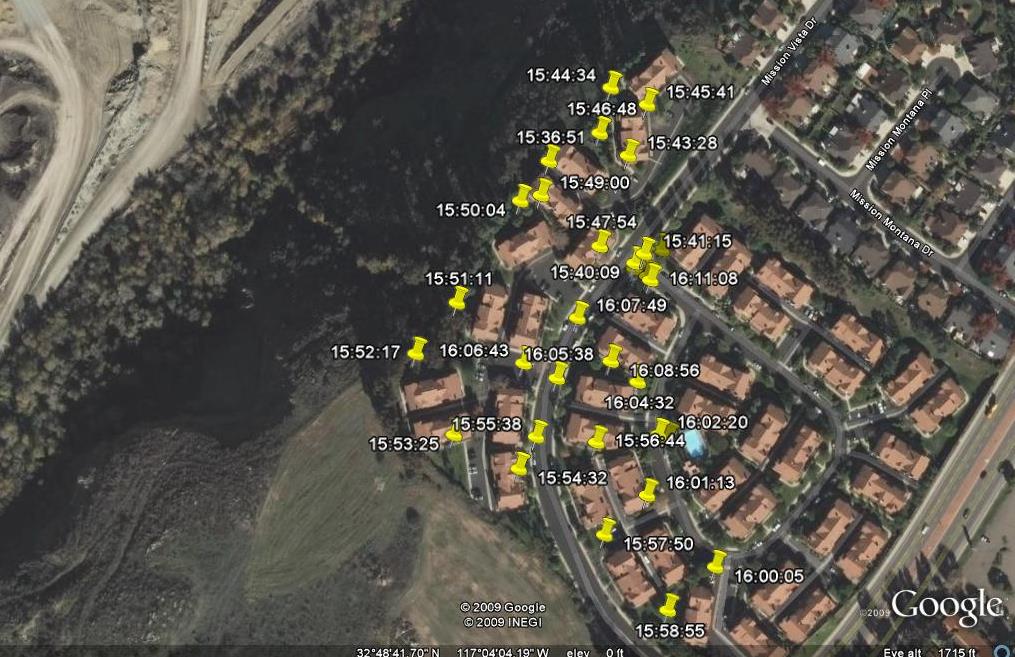Open the 15:52:17 placemark

[418, 348]
